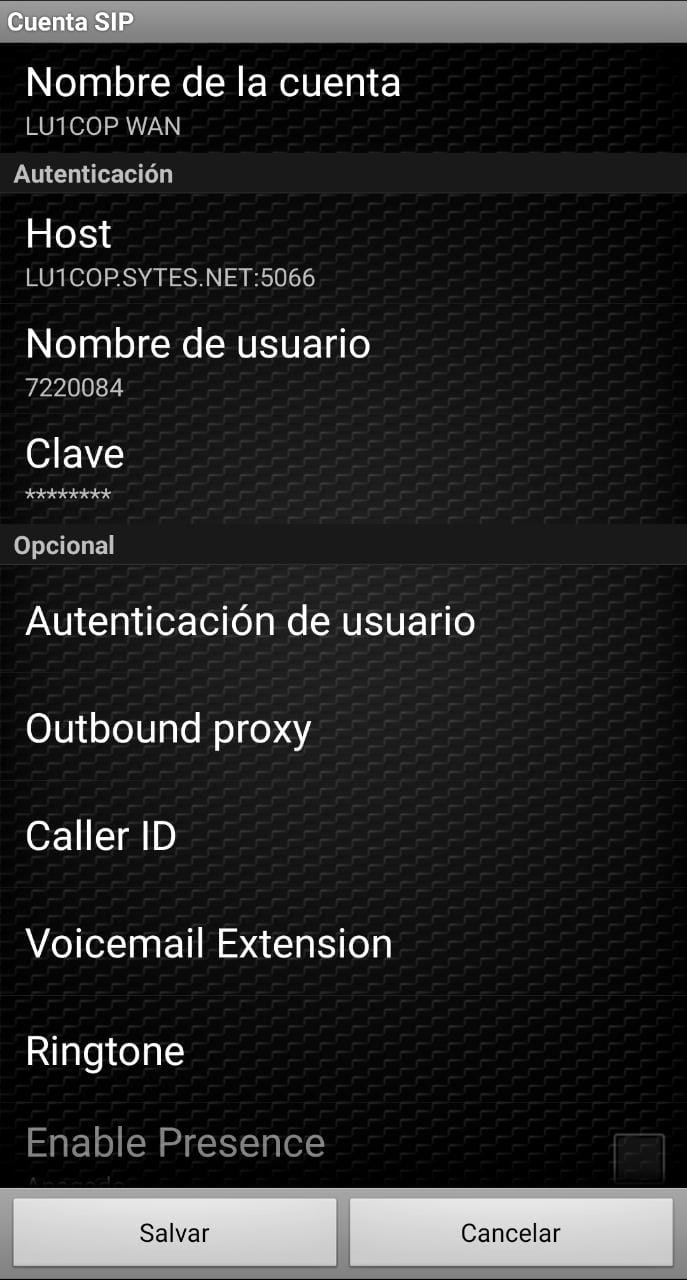Set the Outbound proxy
The height and width of the screenshot is (1280, 687).
click(343, 728)
